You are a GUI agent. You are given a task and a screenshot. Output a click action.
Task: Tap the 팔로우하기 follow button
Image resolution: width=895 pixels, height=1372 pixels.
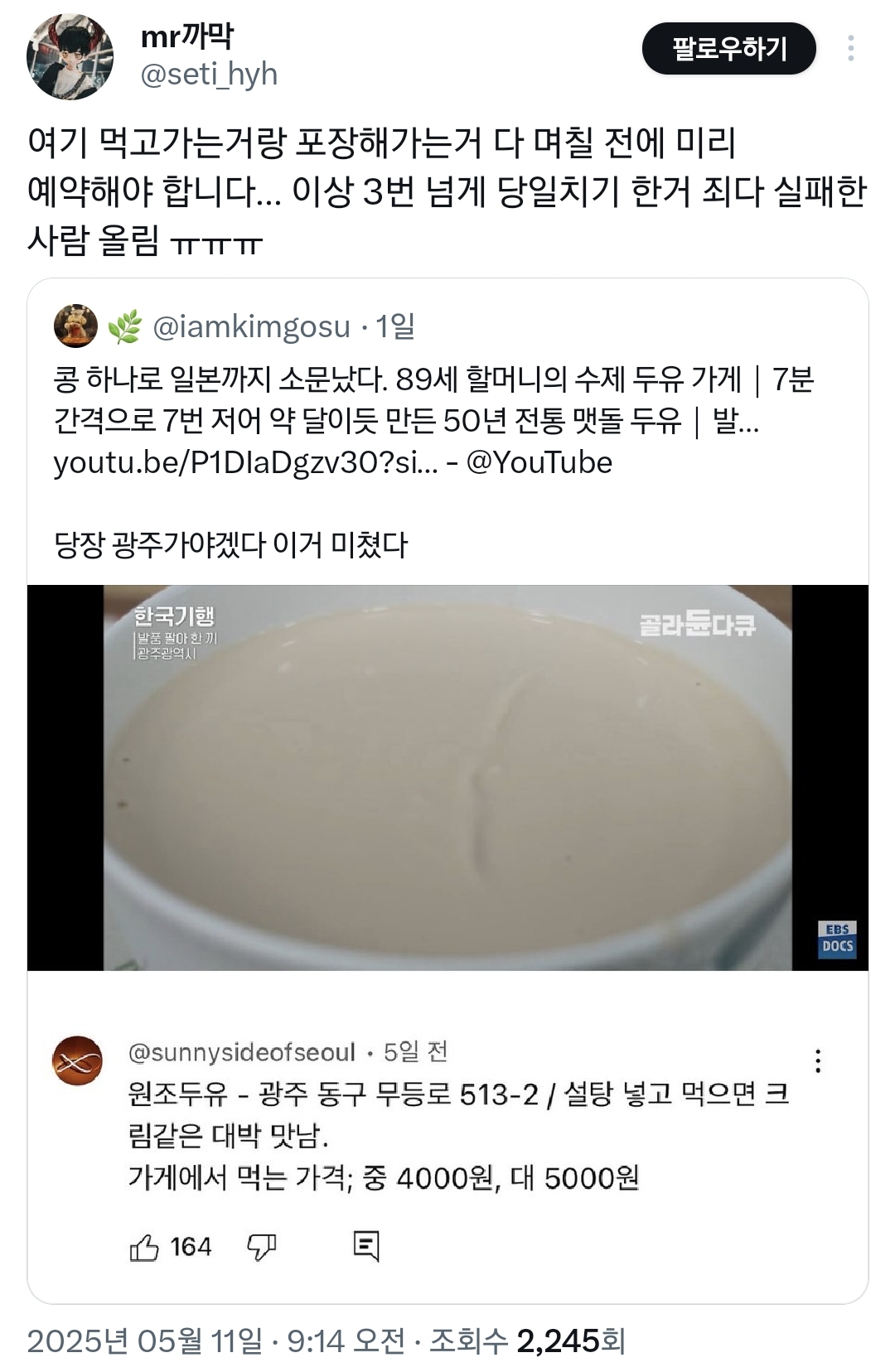(728, 49)
